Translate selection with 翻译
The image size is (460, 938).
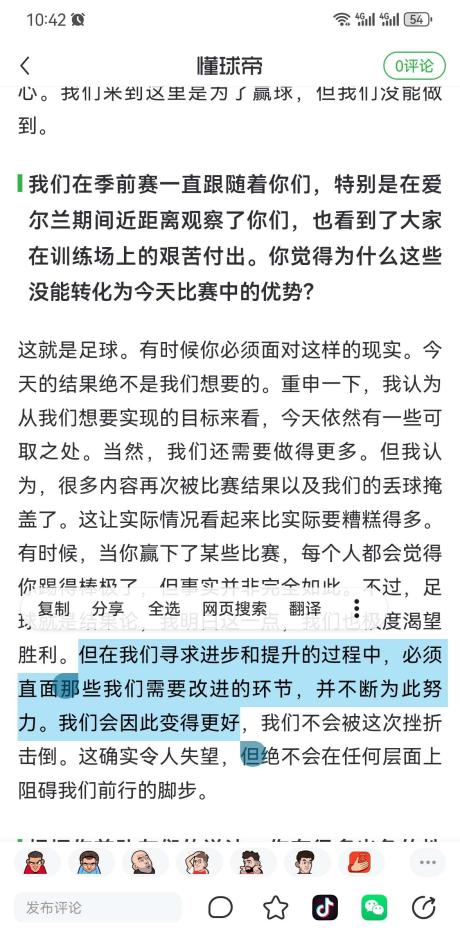(x=305, y=609)
